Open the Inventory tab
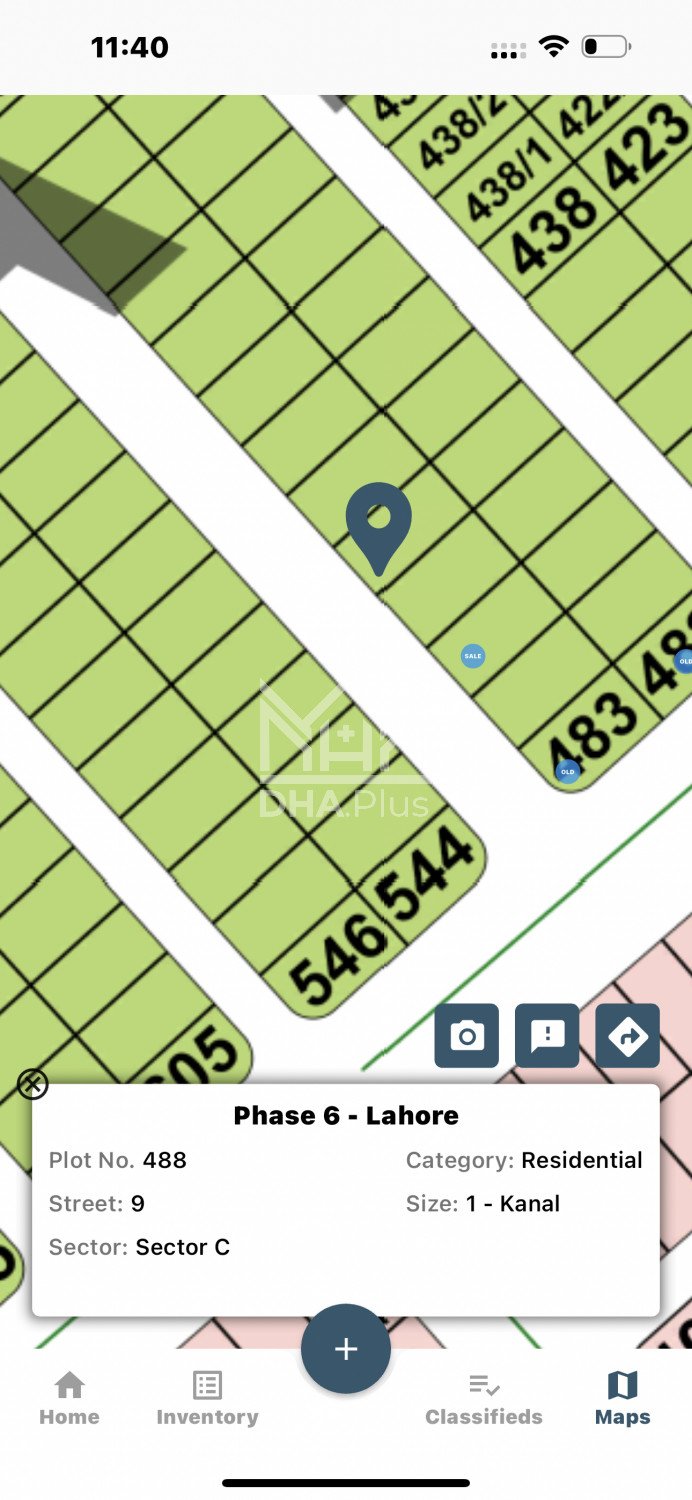 tap(207, 1399)
